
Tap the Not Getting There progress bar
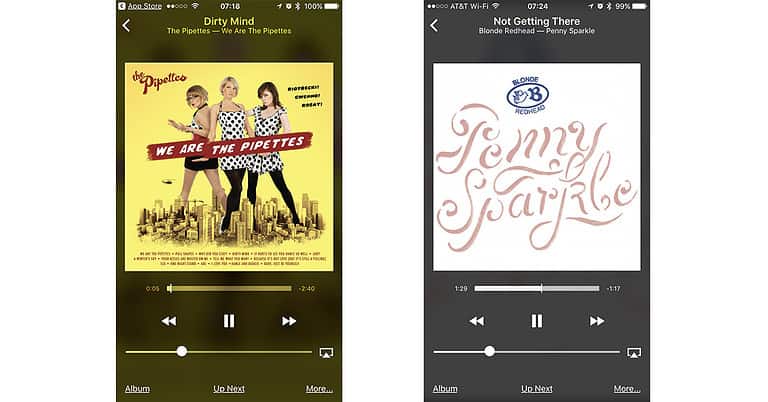coord(537,288)
